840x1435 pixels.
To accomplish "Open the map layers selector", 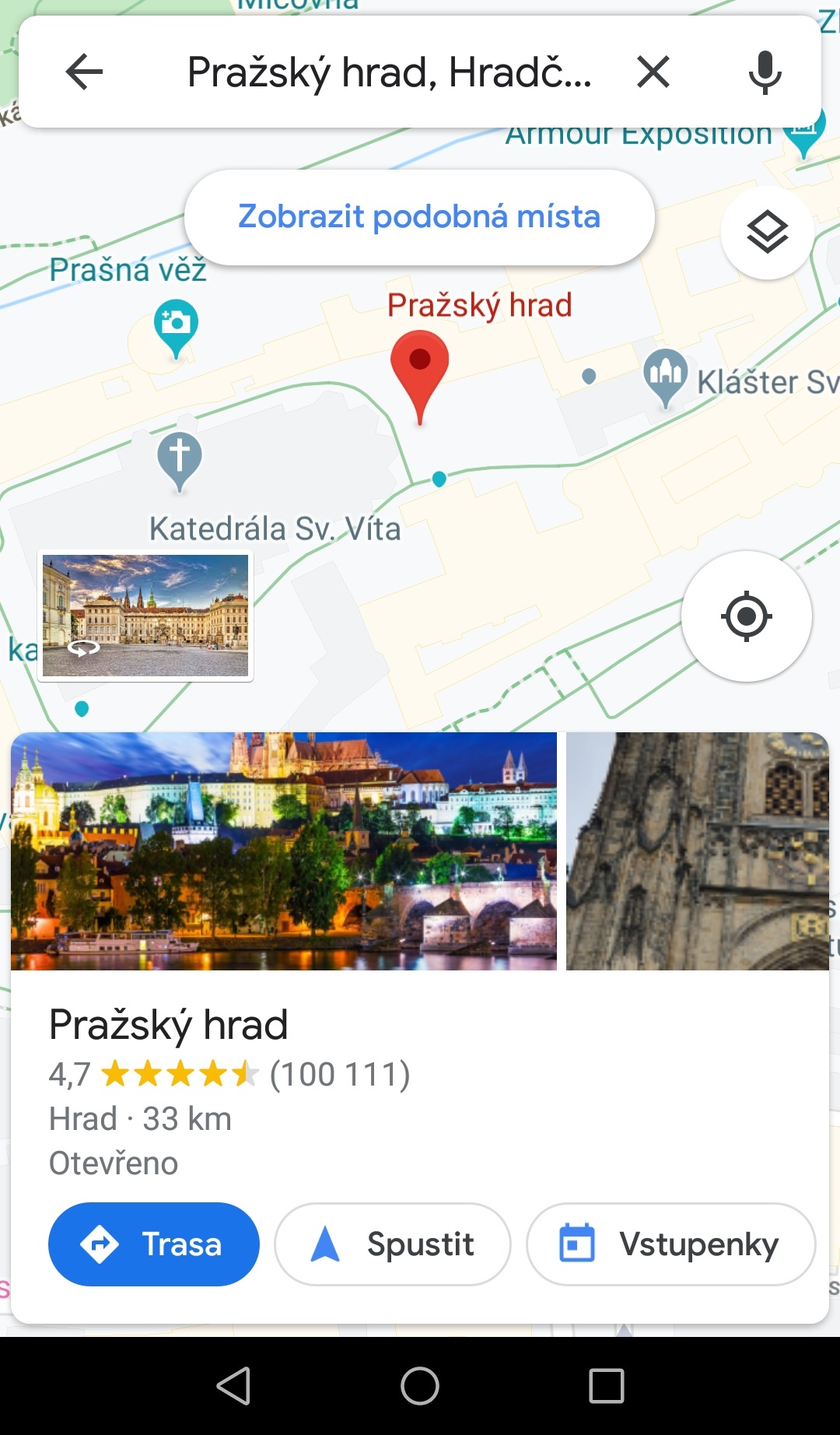I will 766,231.
